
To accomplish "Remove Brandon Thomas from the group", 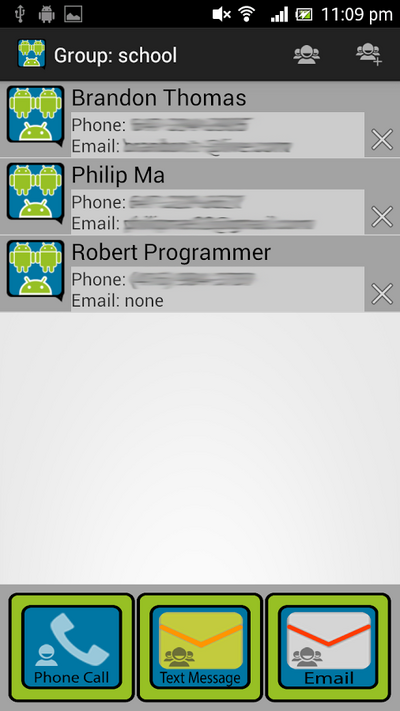I will 382,140.
